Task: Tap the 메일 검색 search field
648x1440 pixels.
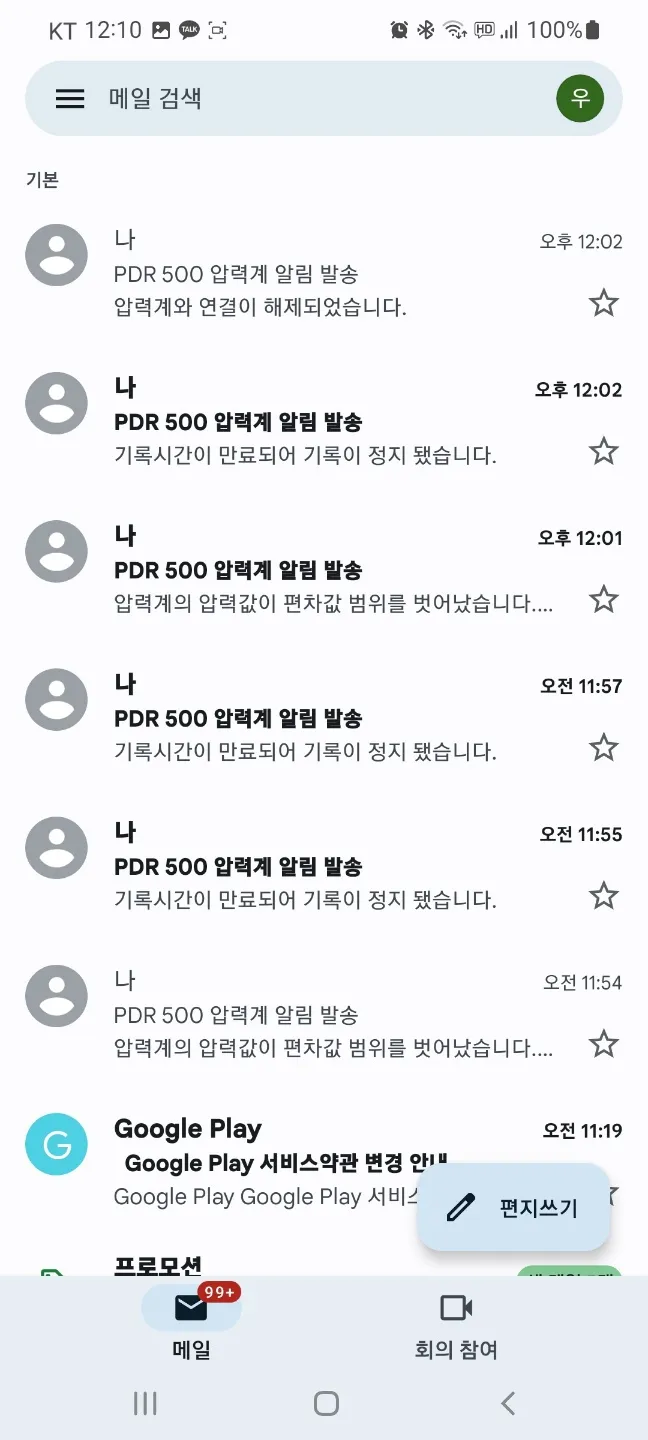Action: (300, 98)
